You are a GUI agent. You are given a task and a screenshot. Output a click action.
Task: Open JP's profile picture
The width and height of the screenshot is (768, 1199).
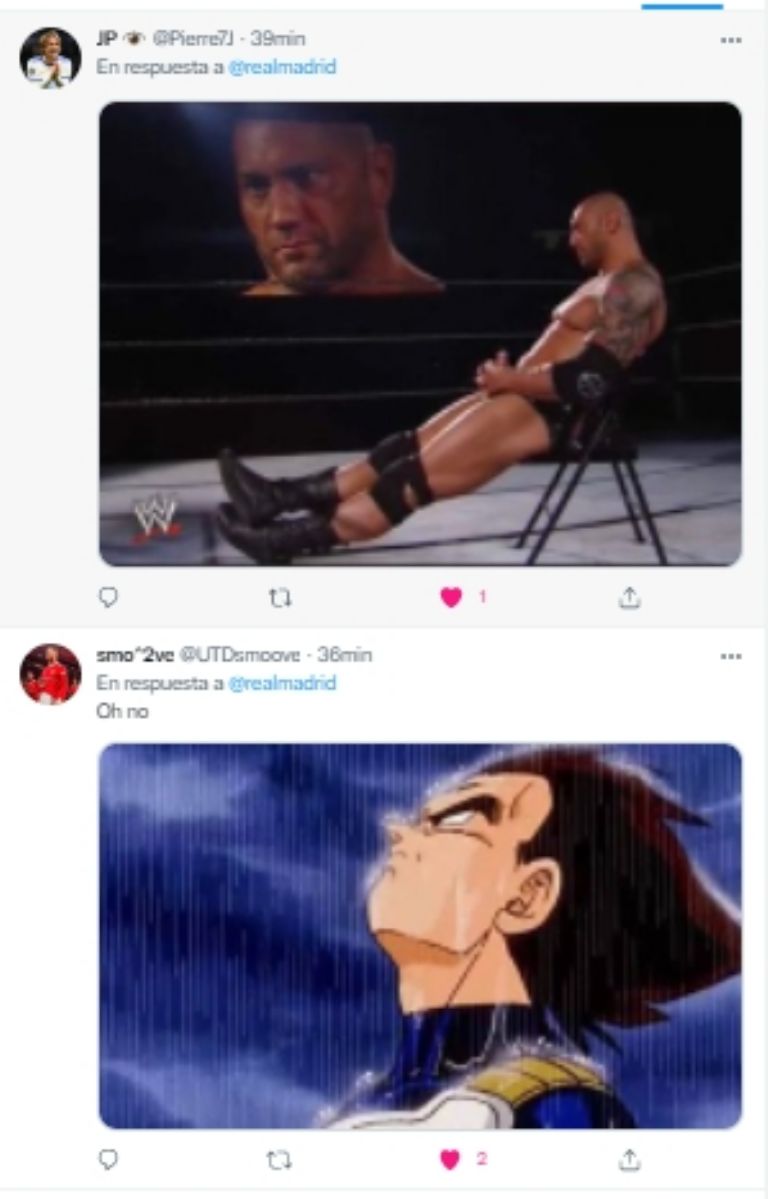pos(50,57)
